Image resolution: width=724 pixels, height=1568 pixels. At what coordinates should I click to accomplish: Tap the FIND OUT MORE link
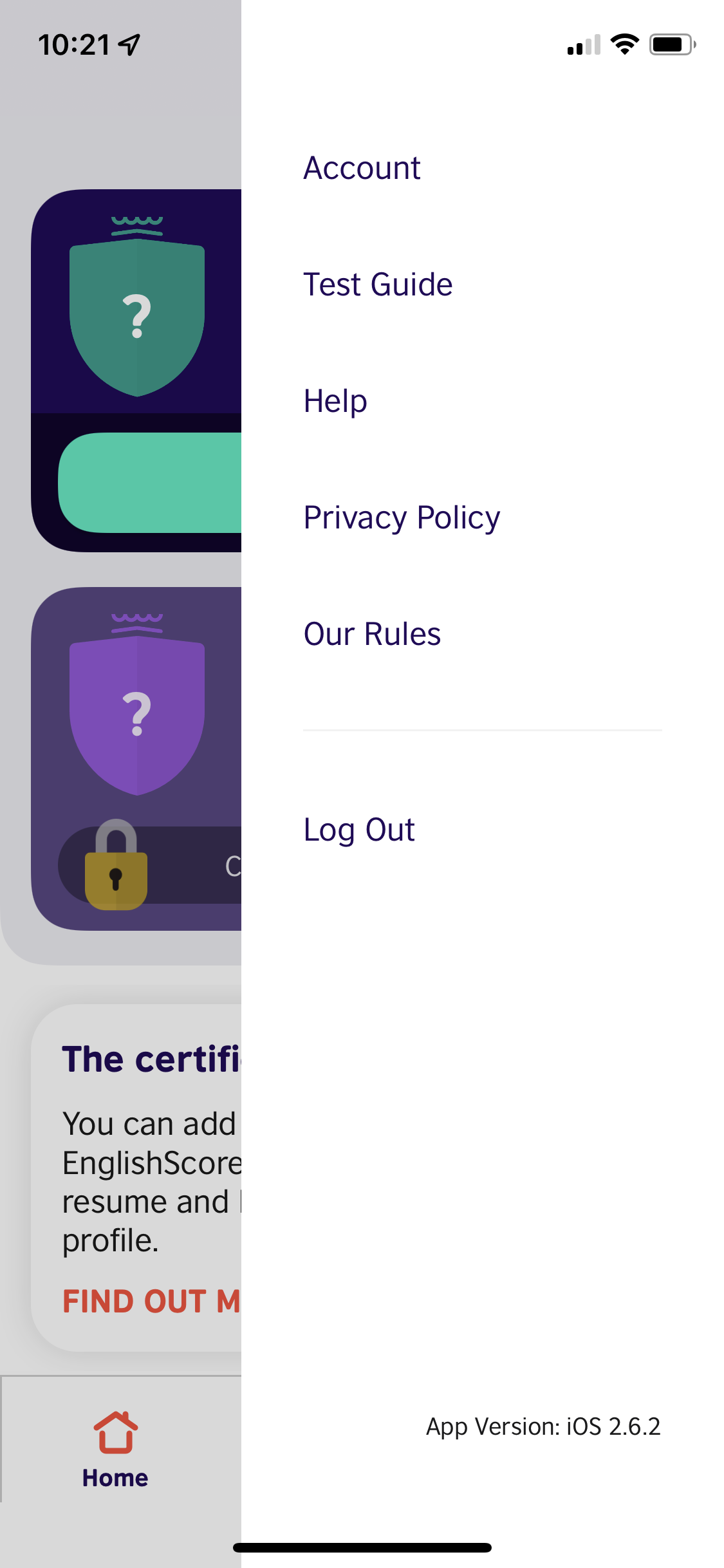point(151,1302)
